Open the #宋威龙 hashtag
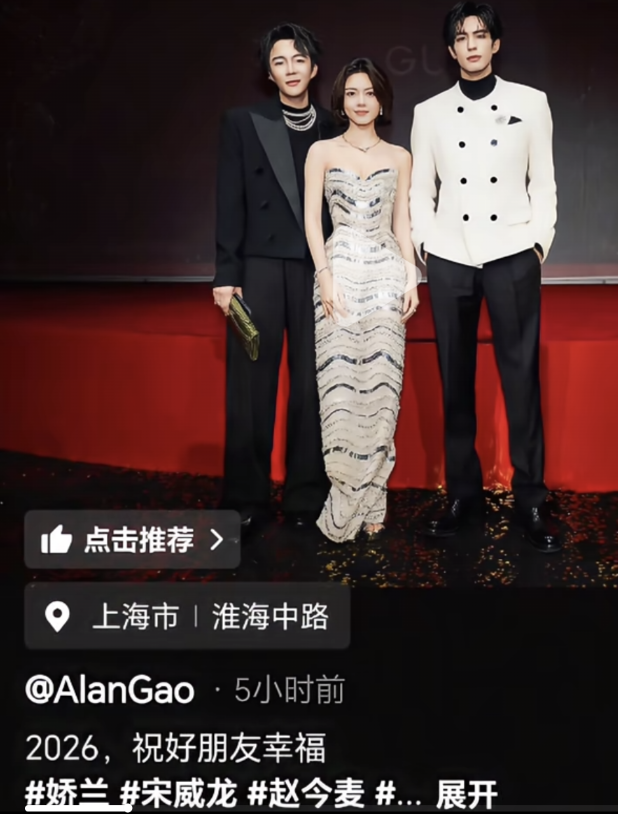The image size is (618, 814). point(178,795)
